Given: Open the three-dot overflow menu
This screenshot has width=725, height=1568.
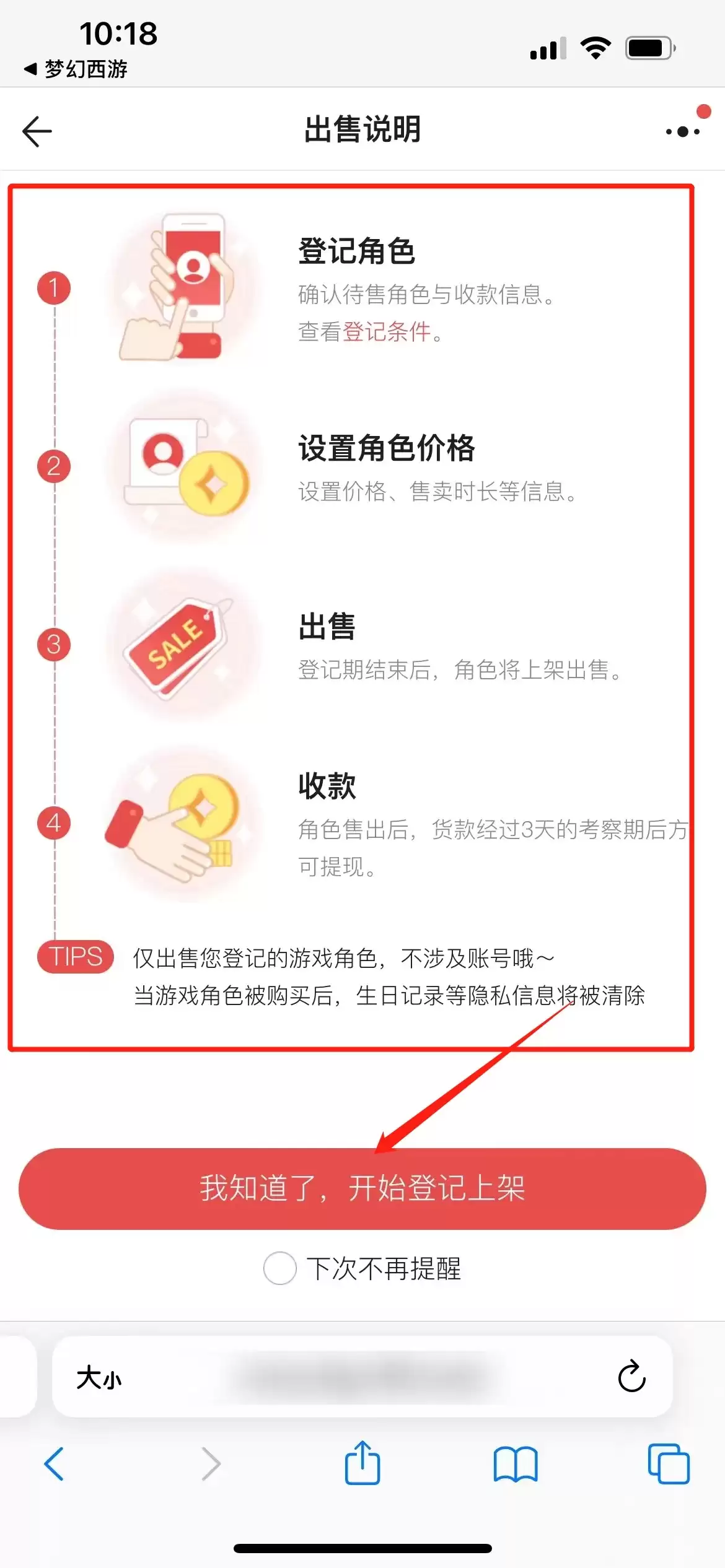Looking at the screenshot, I should [x=683, y=131].
